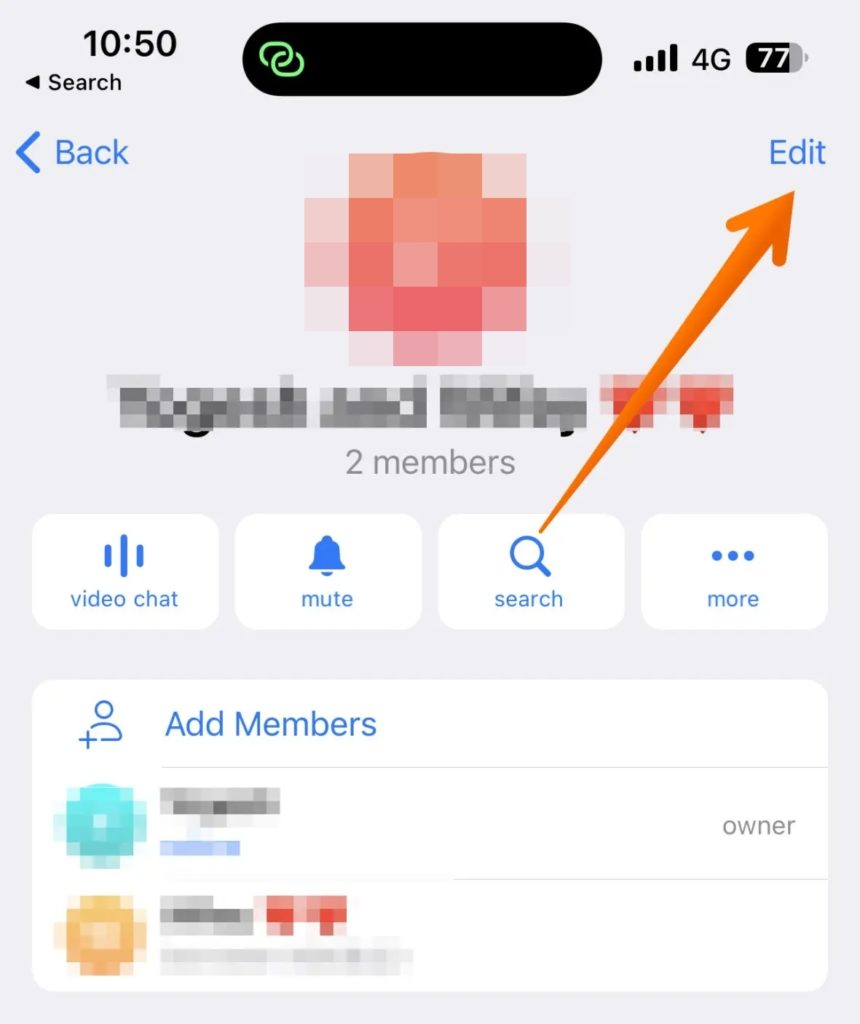Tap the Add Members person-plus icon
This screenshot has height=1024, width=860.
(x=100, y=723)
